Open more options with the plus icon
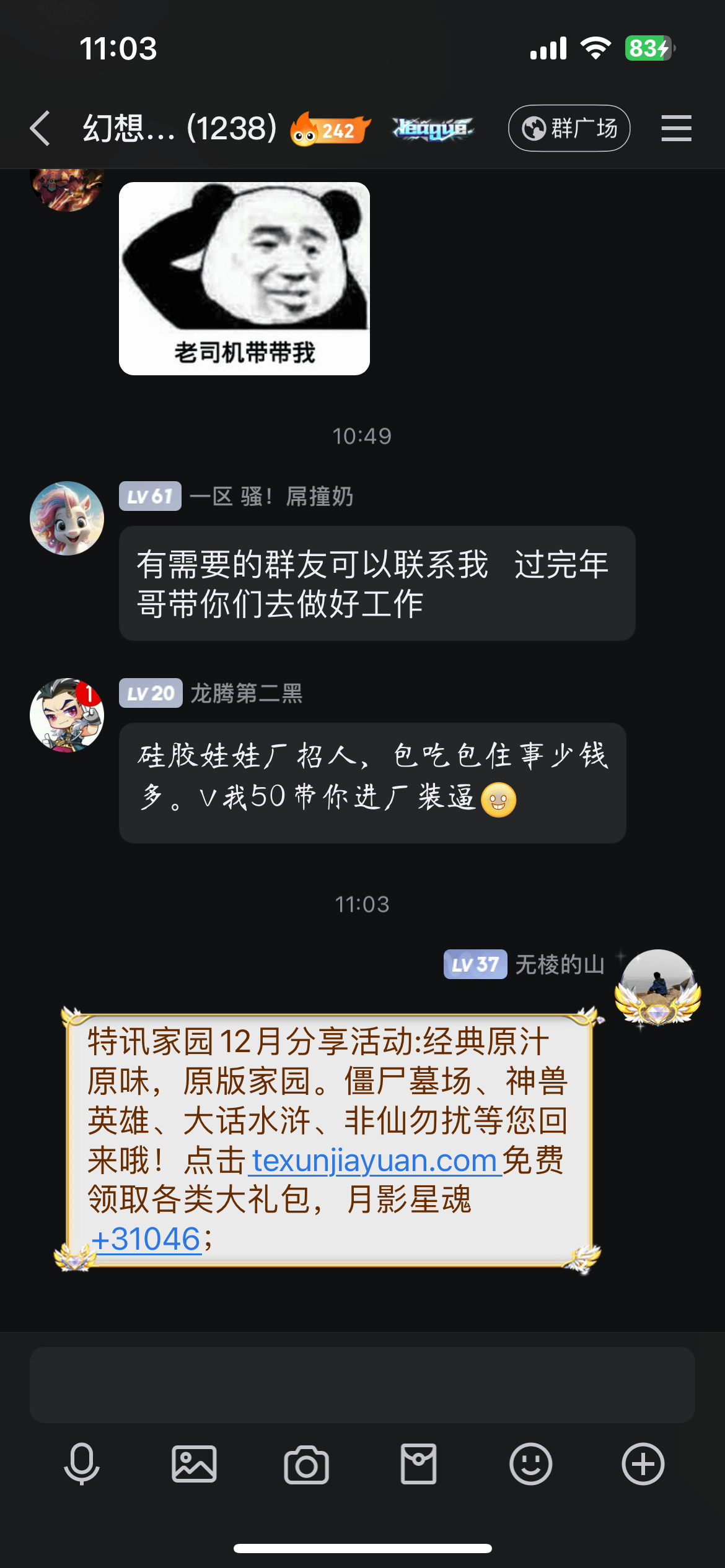Viewport: 725px width, 1568px height. click(x=643, y=1464)
